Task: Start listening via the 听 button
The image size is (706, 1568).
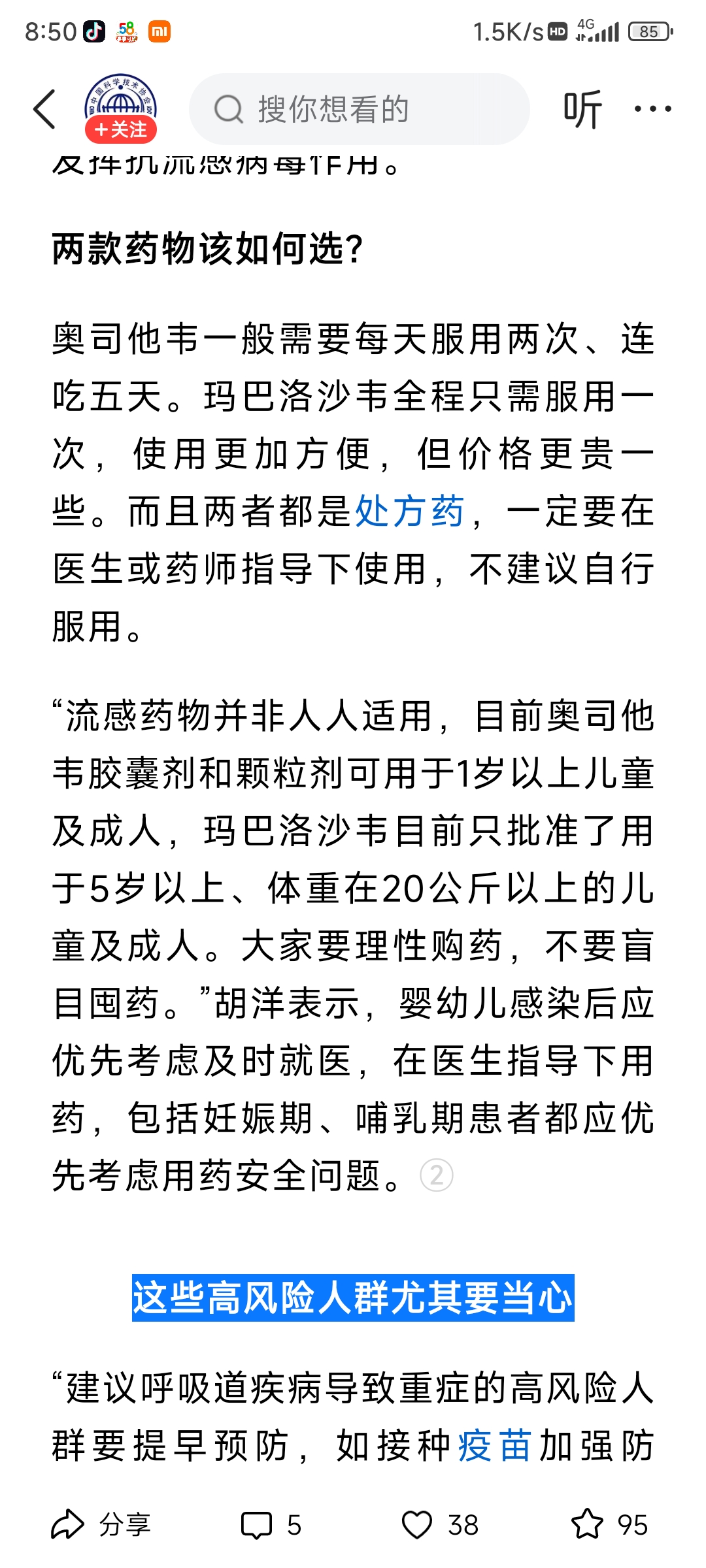Action: point(582,109)
